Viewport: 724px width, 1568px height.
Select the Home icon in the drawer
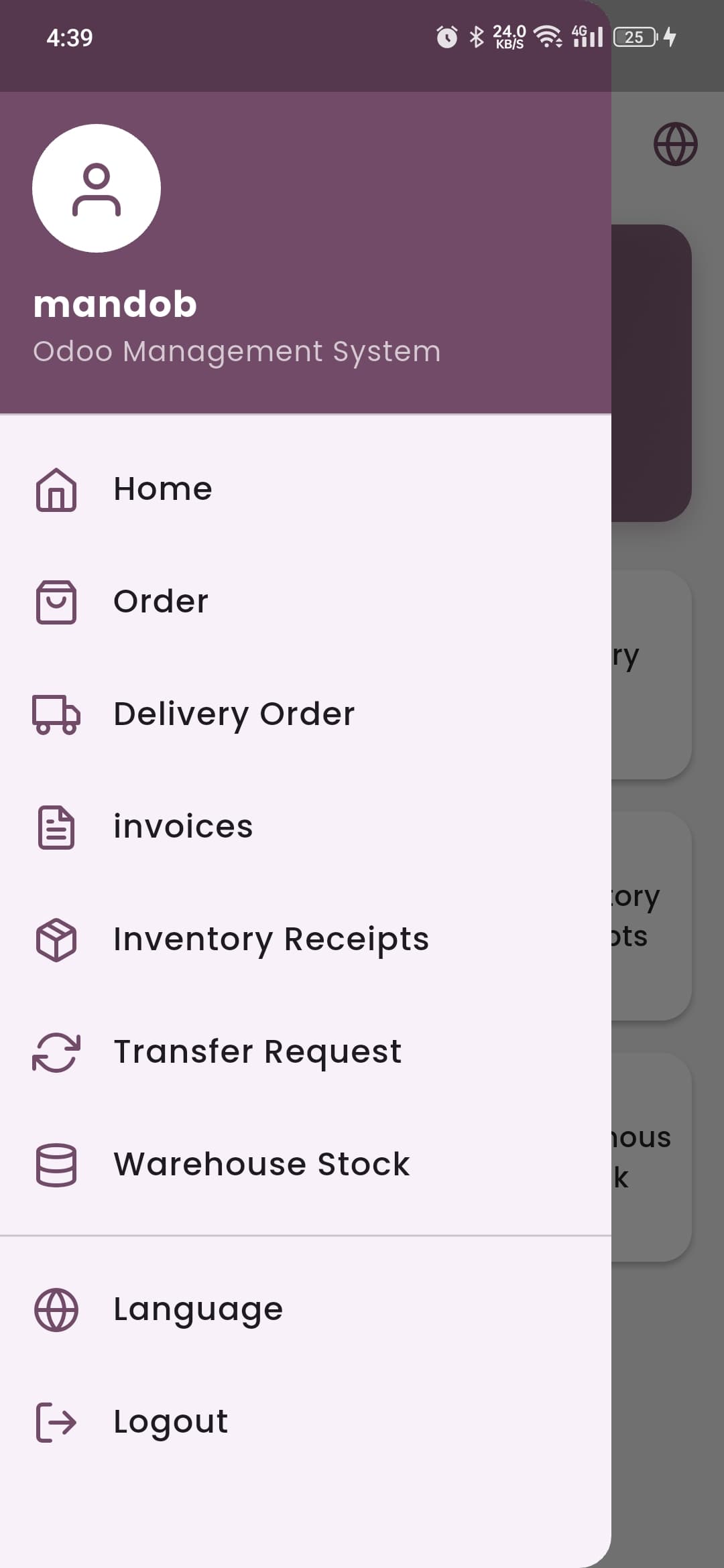click(56, 490)
